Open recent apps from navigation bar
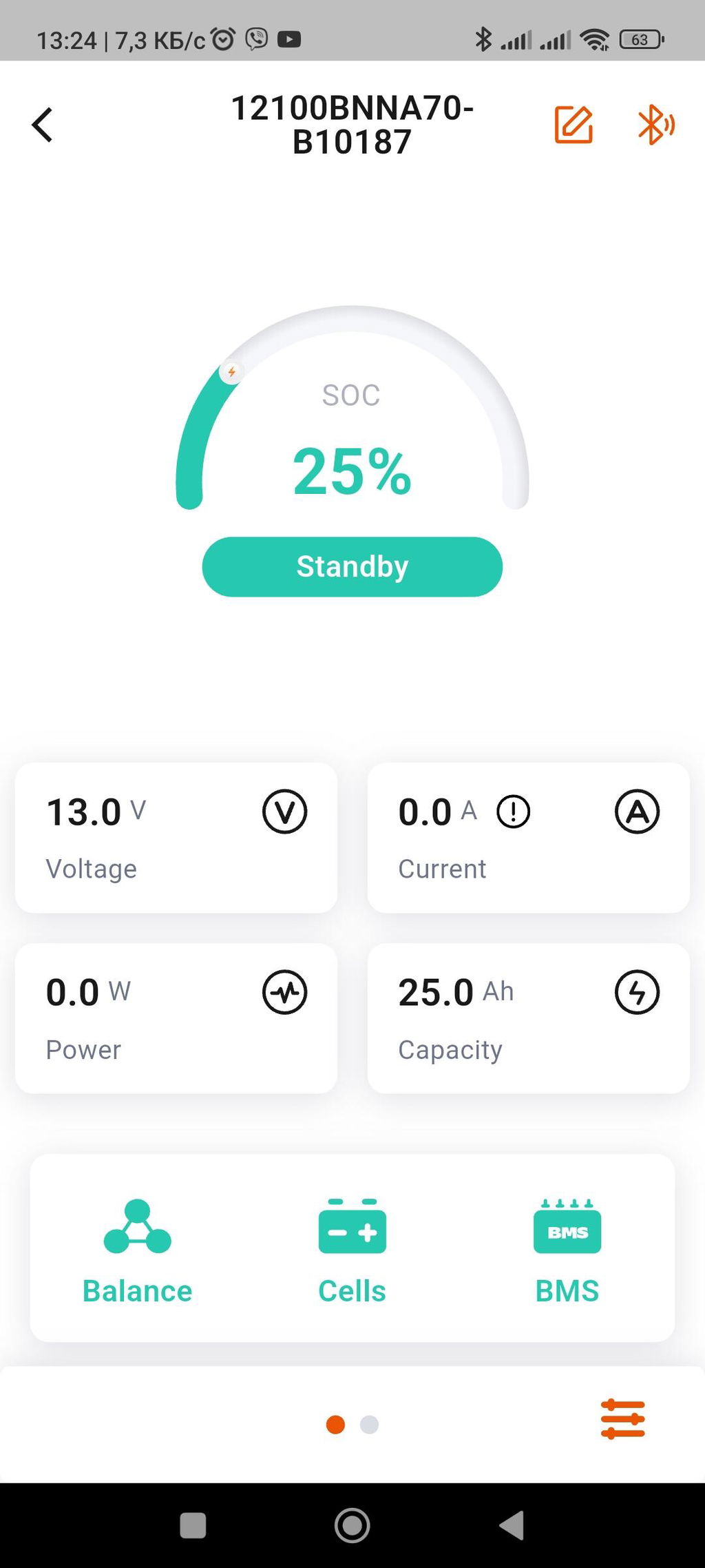The height and width of the screenshot is (1568, 705). click(x=193, y=1525)
